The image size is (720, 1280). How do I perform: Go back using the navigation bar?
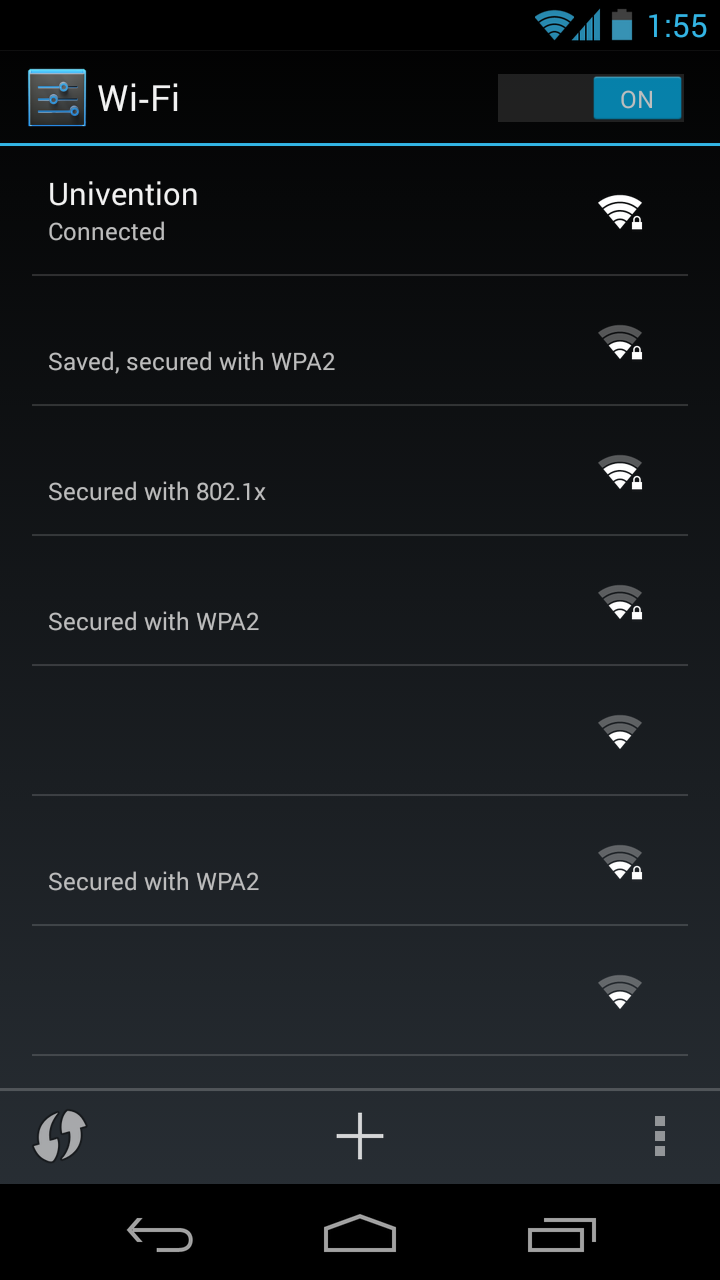pos(160,1235)
